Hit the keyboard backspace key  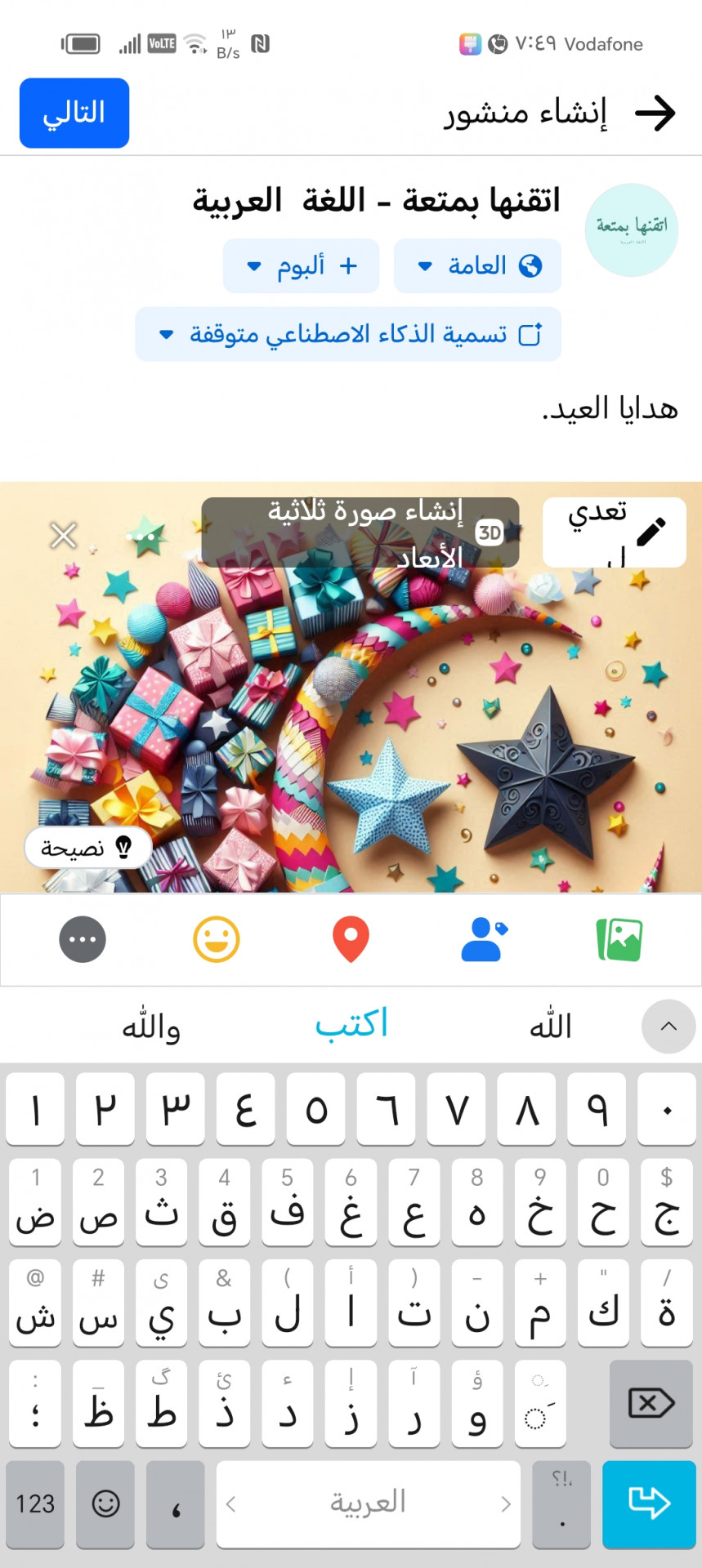click(x=651, y=1404)
